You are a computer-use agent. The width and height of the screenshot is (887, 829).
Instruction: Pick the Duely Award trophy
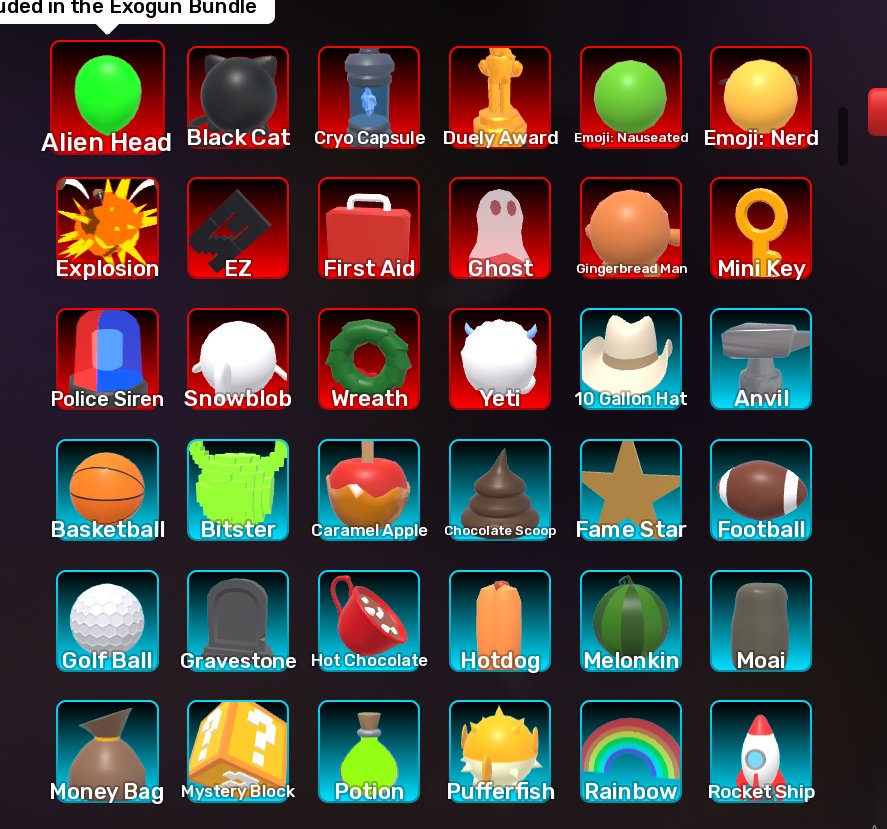500,97
